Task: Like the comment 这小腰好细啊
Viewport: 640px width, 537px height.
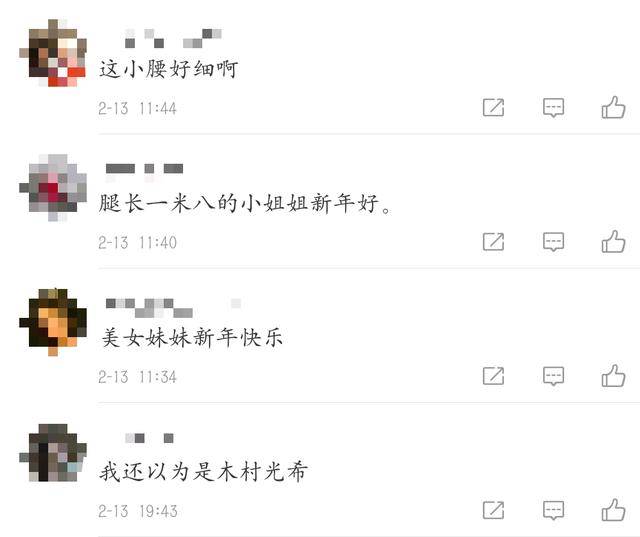Action: 613,107
